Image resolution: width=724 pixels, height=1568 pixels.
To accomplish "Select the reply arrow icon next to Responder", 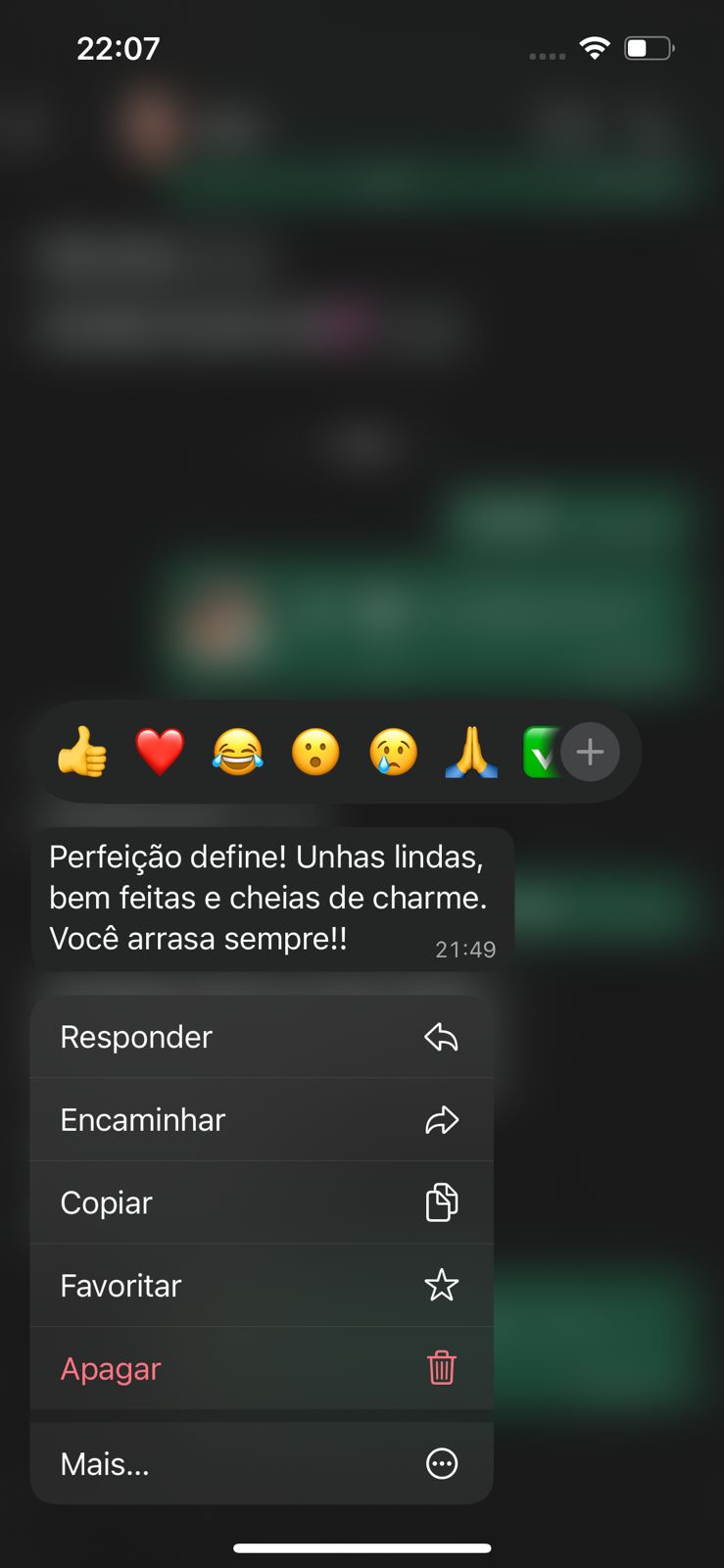I will tap(441, 1037).
